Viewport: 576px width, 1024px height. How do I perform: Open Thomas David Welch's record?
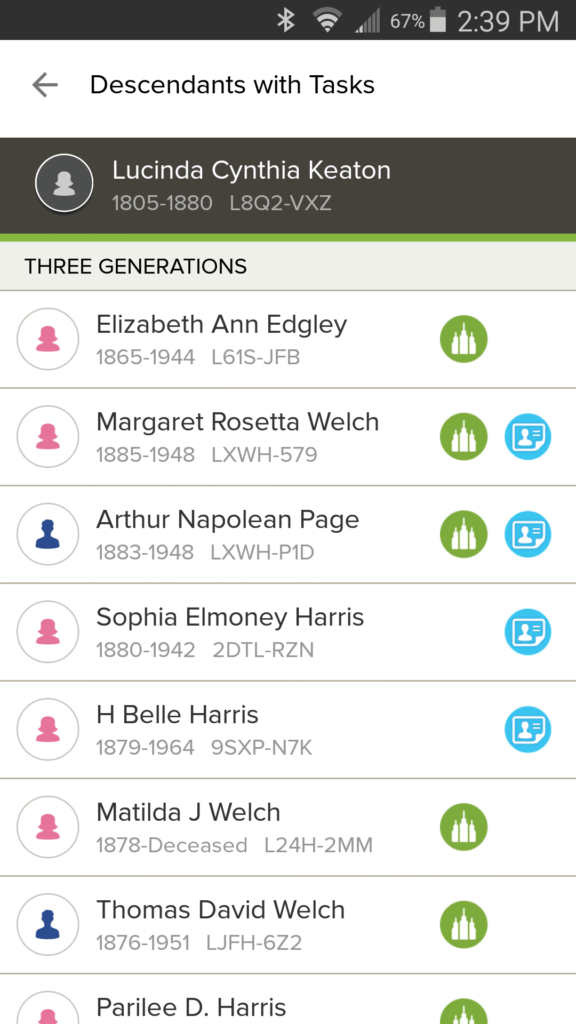click(x=288, y=925)
